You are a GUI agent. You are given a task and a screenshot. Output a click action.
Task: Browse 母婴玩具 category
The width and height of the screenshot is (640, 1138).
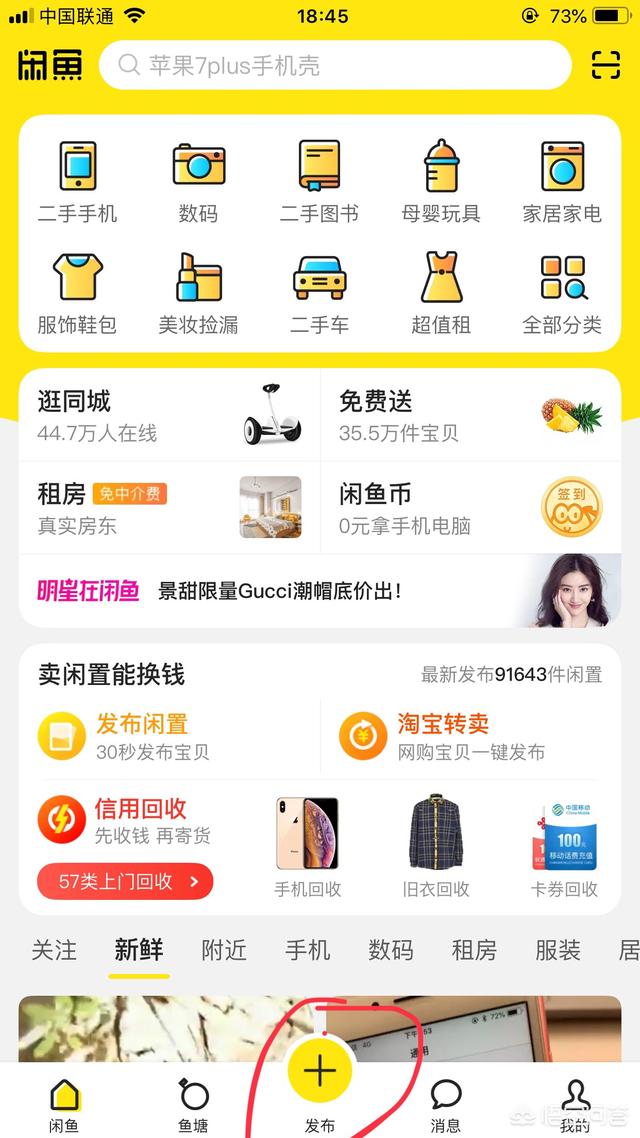tap(440, 182)
